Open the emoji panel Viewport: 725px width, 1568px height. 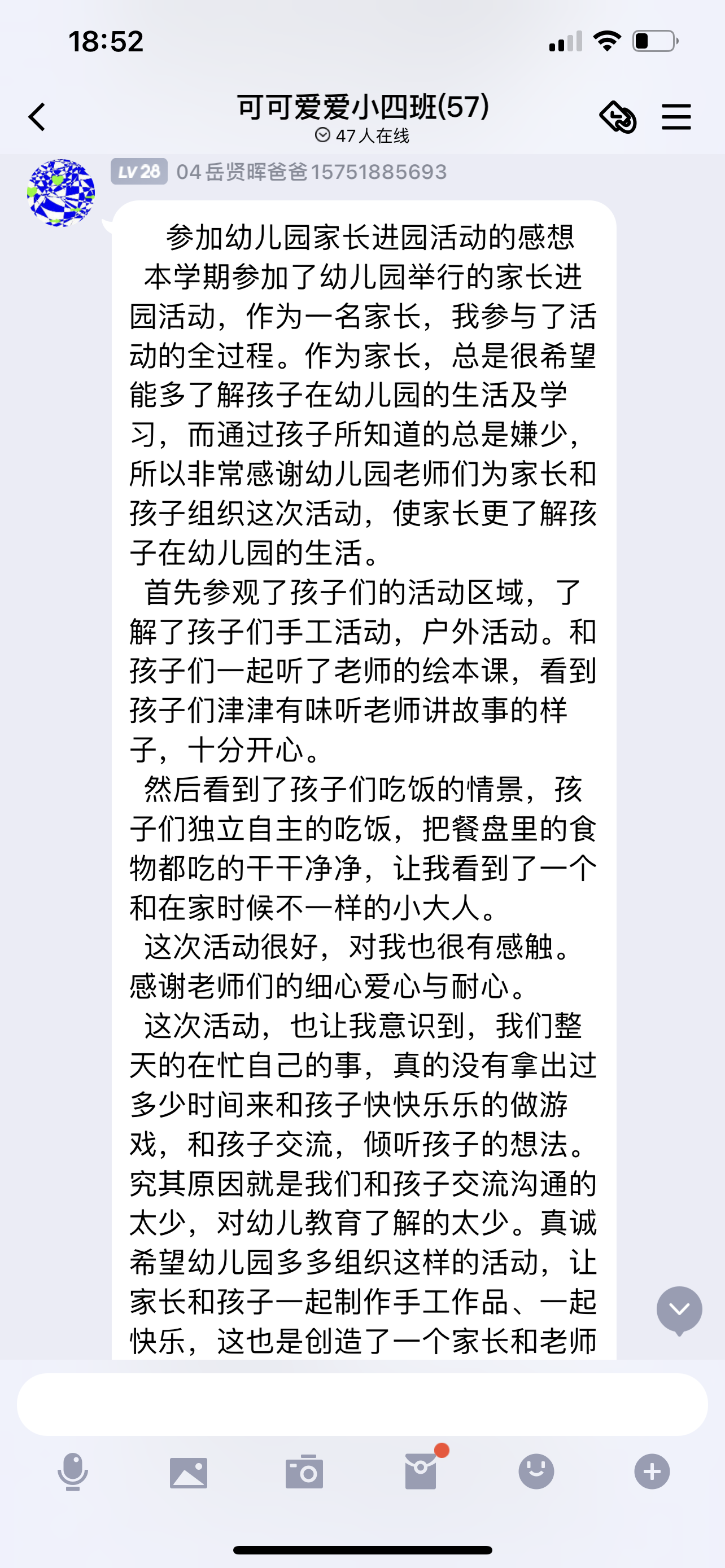click(536, 1472)
